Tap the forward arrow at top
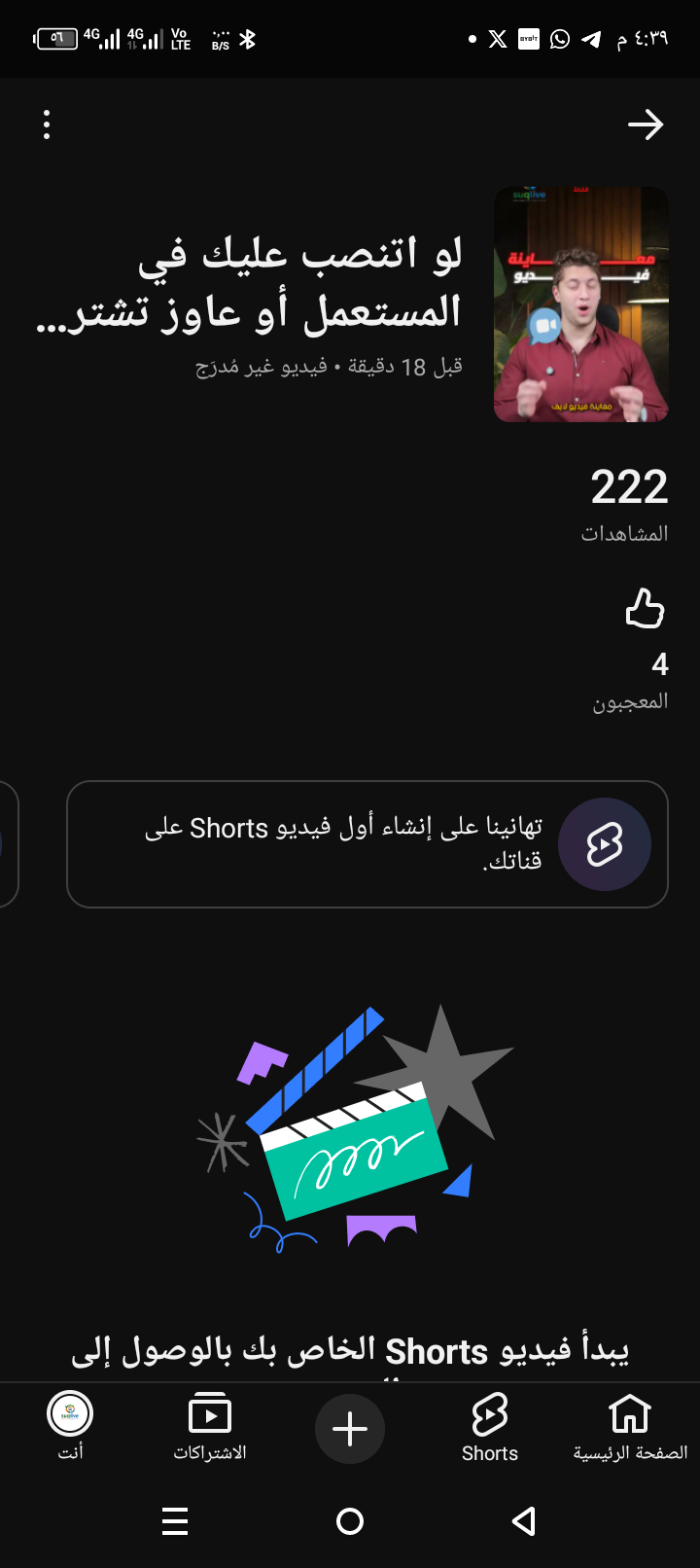Image resolution: width=700 pixels, height=1568 pixels. point(646,125)
